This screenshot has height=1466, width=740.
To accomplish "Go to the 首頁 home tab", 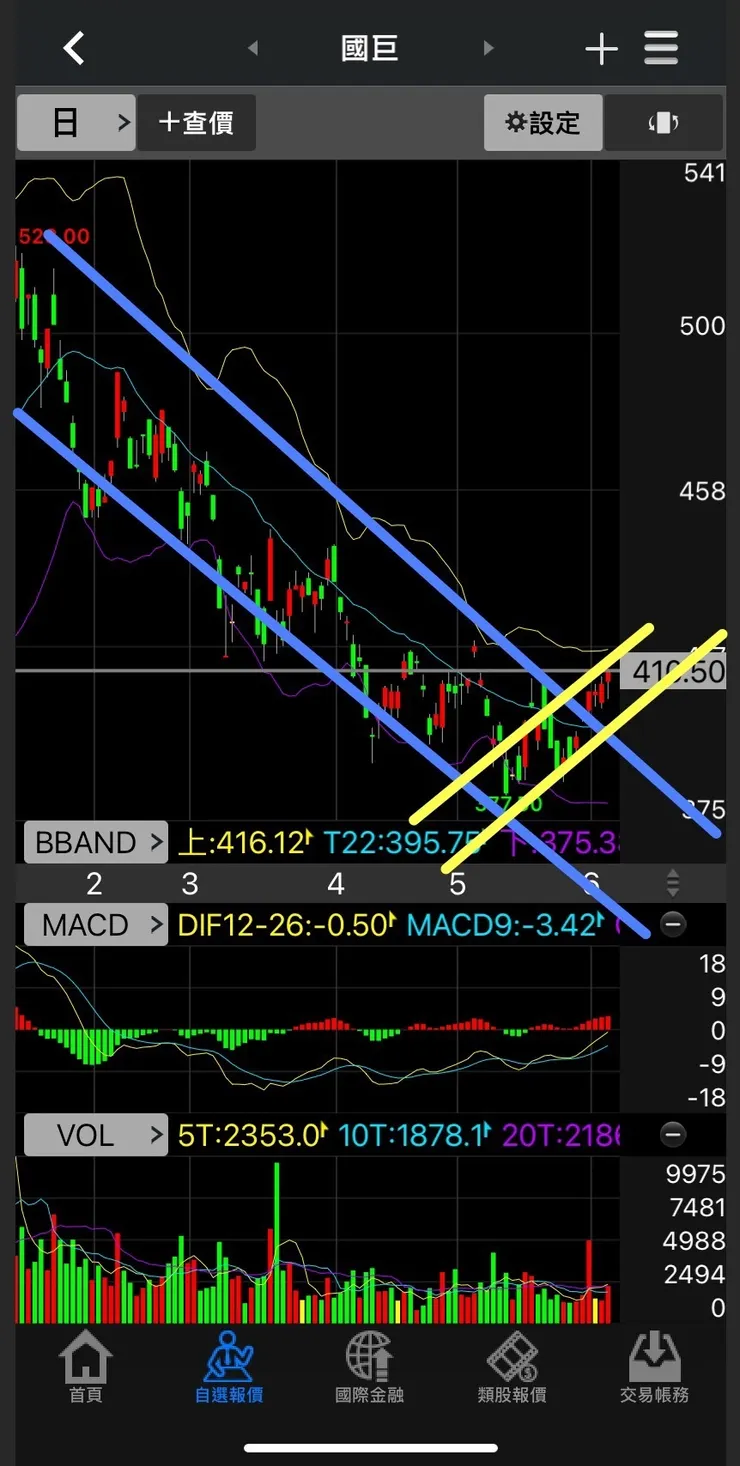I will (x=86, y=1366).
